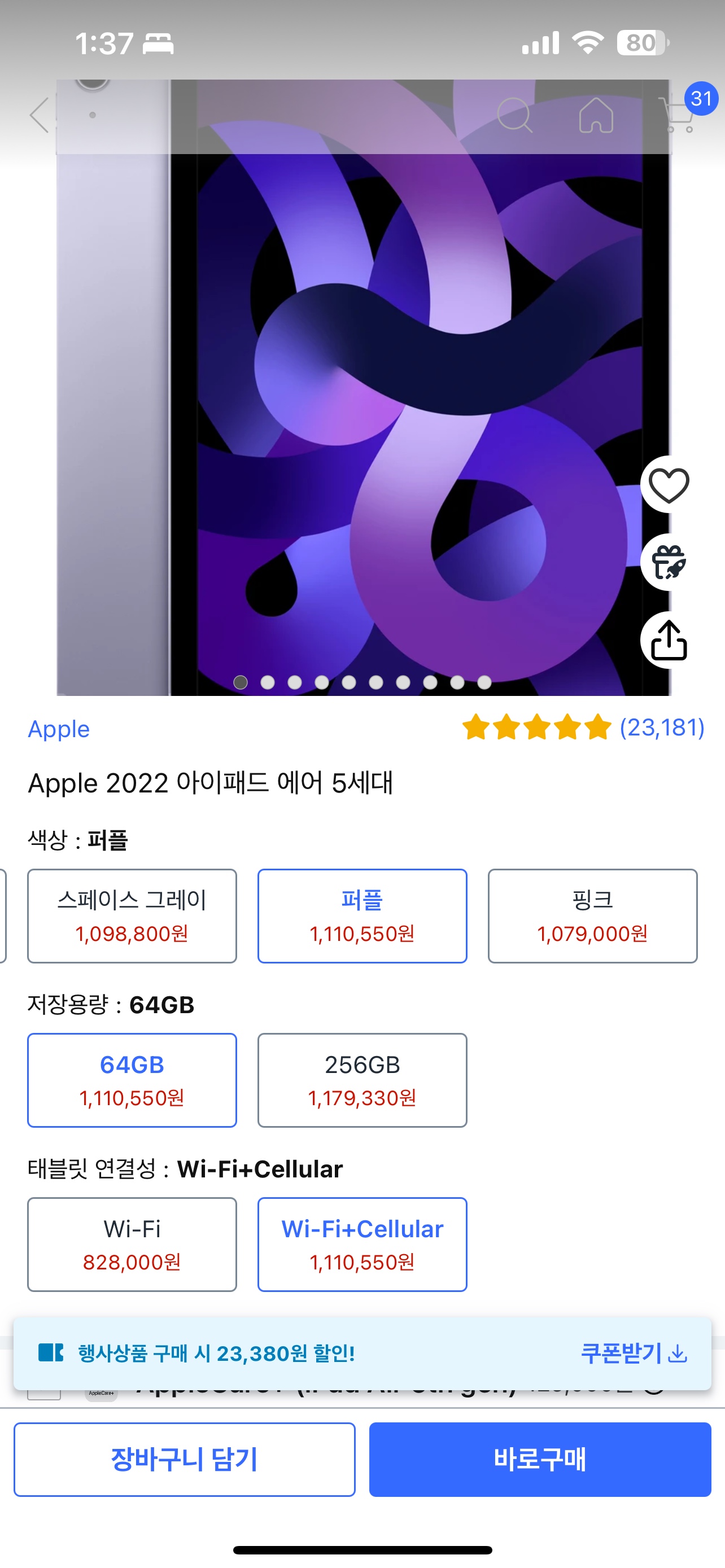Tap 쿠폰받기 to download coupon
Image resolution: width=725 pixels, height=1568 pixels.
[634, 1353]
